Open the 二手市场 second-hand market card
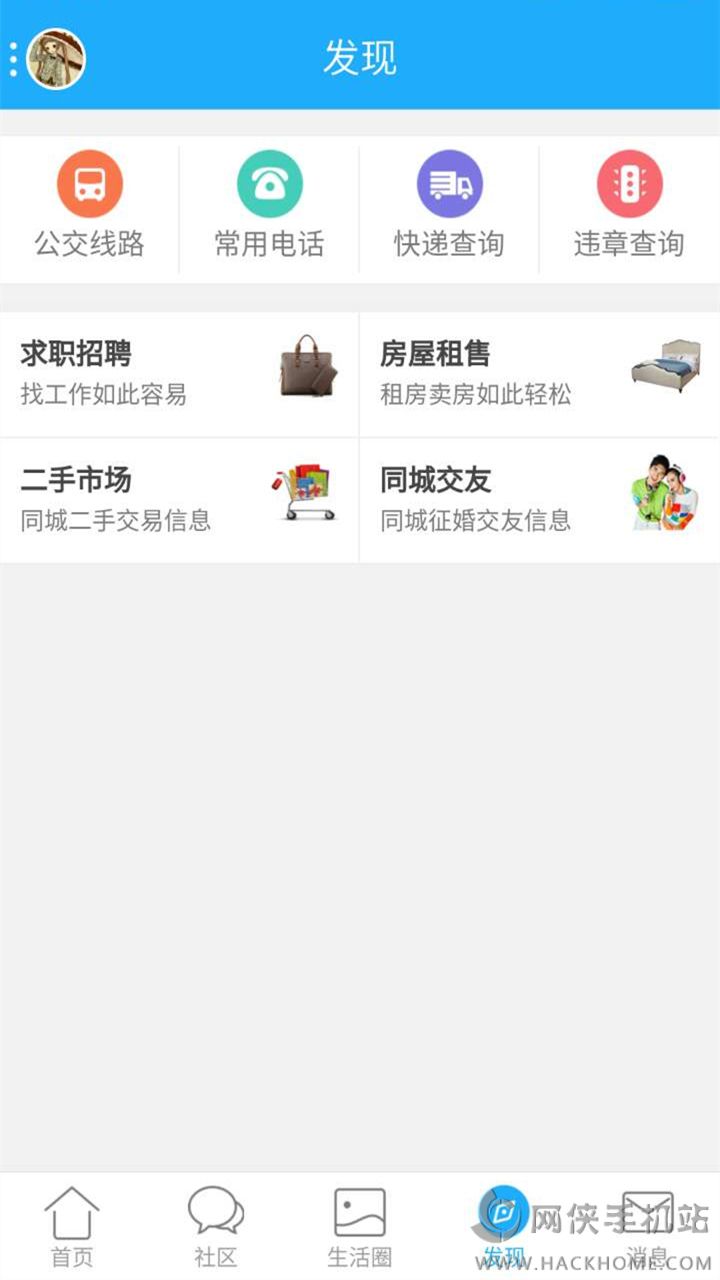Screen dimensions: 720x1280 point(179,500)
